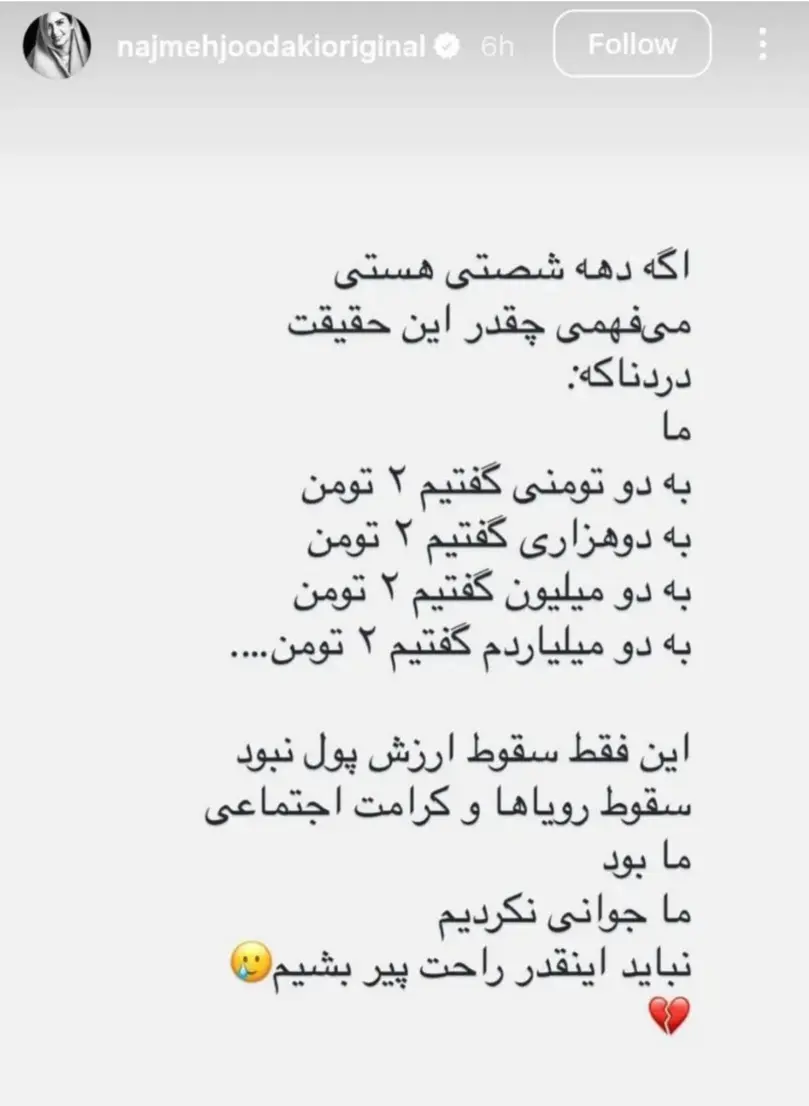Open najmehjoodakioriginal's profile picture
The image size is (809, 1106).
pyautogui.click(x=58, y=46)
